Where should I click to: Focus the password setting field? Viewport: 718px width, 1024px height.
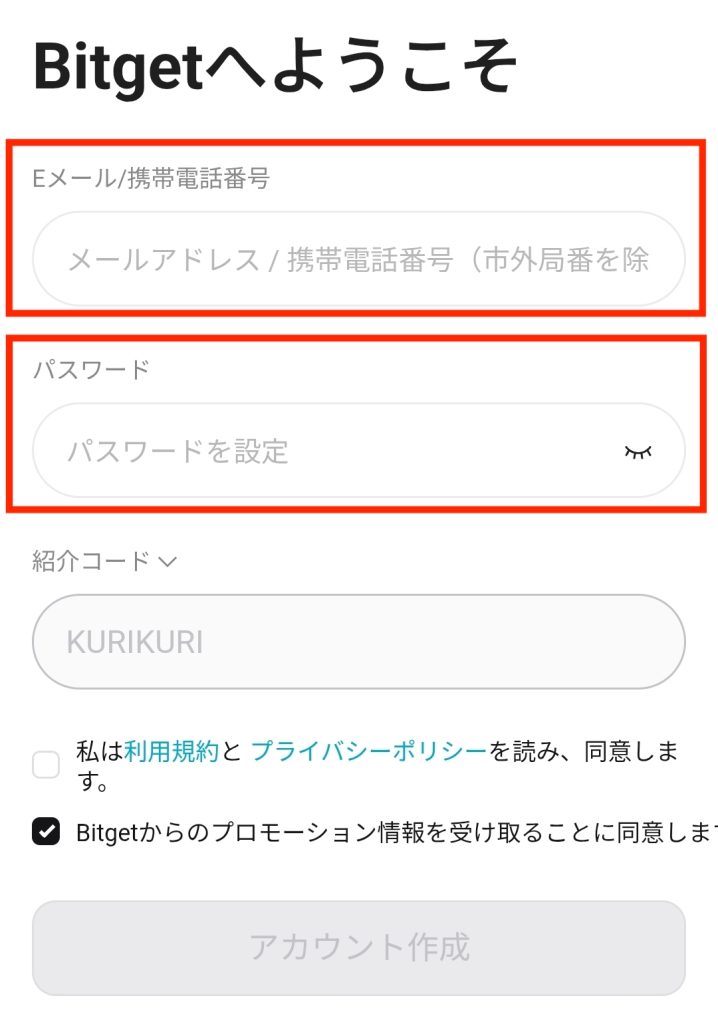click(330, 451)
